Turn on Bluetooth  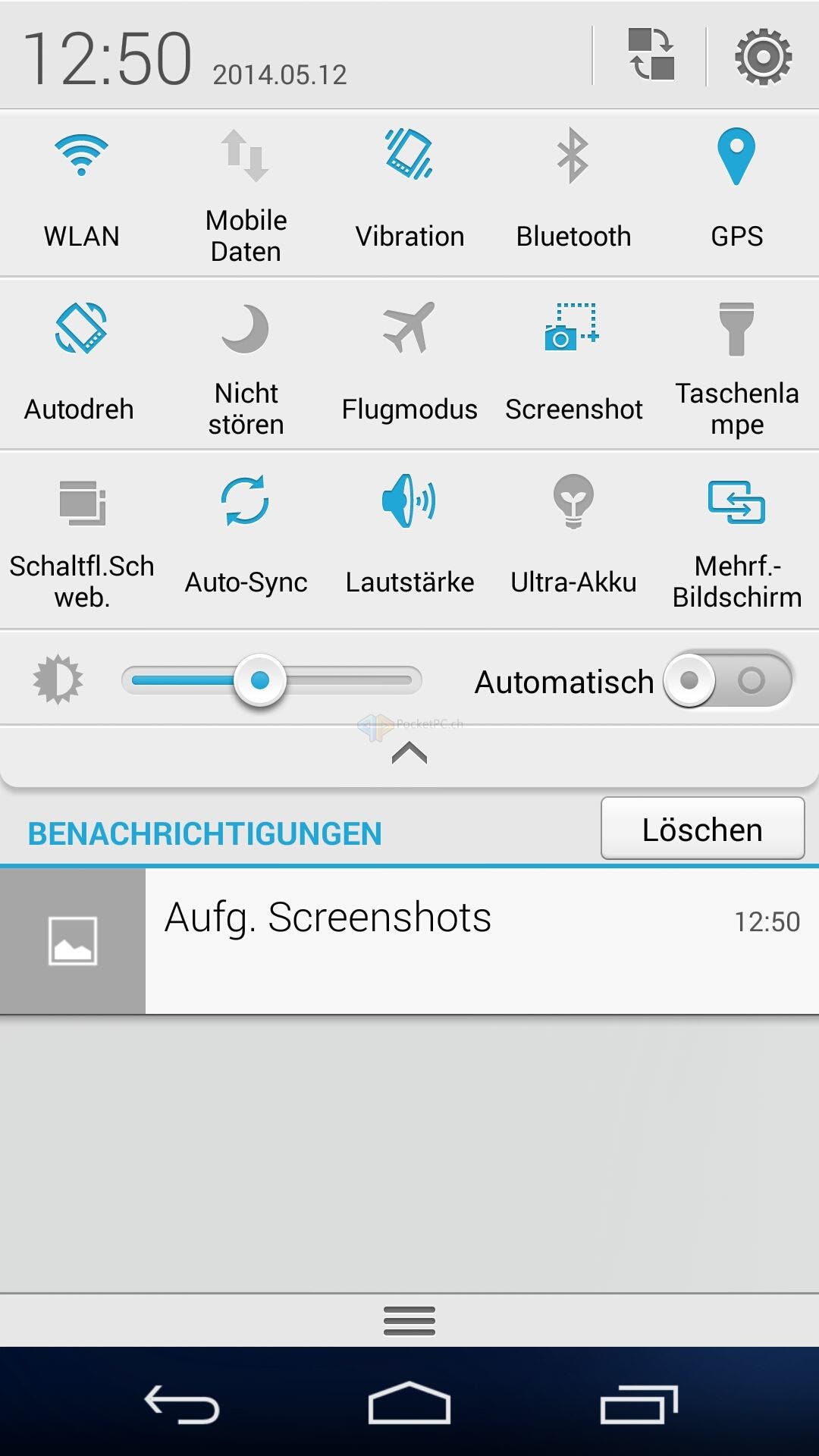[573, 193]
